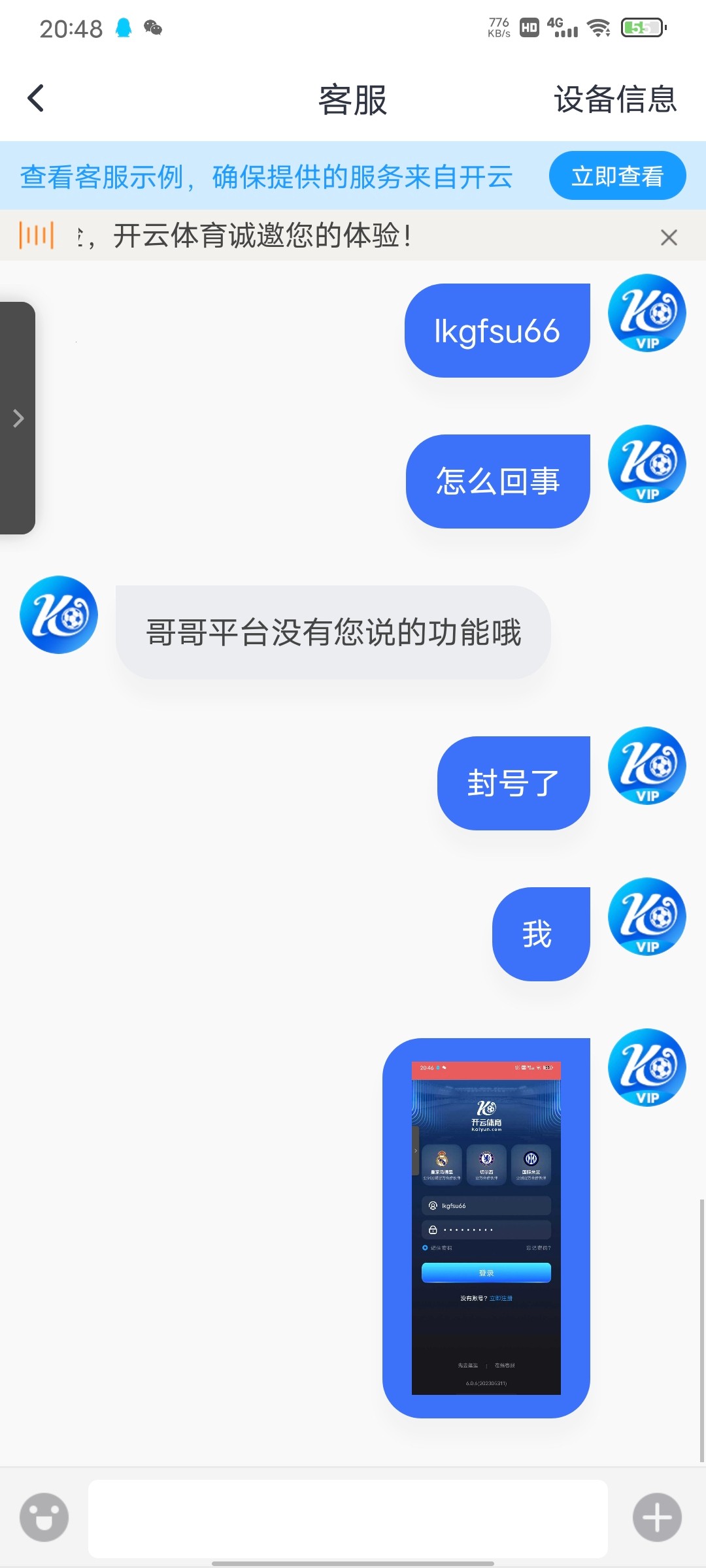This screenshot has height=1568, width=706.
Task: Tap the 立即查看 button
Action: [617, 176]
